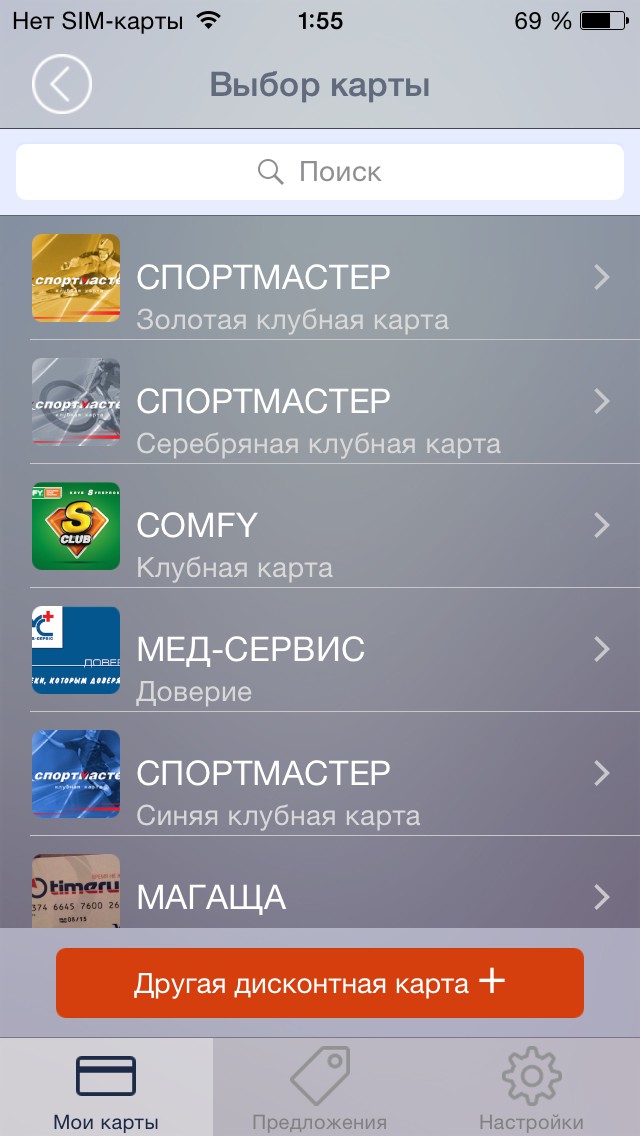Go back using the circled arrow
The height and width of the screenshot is (1136, 640).
[x=61, y=84]
